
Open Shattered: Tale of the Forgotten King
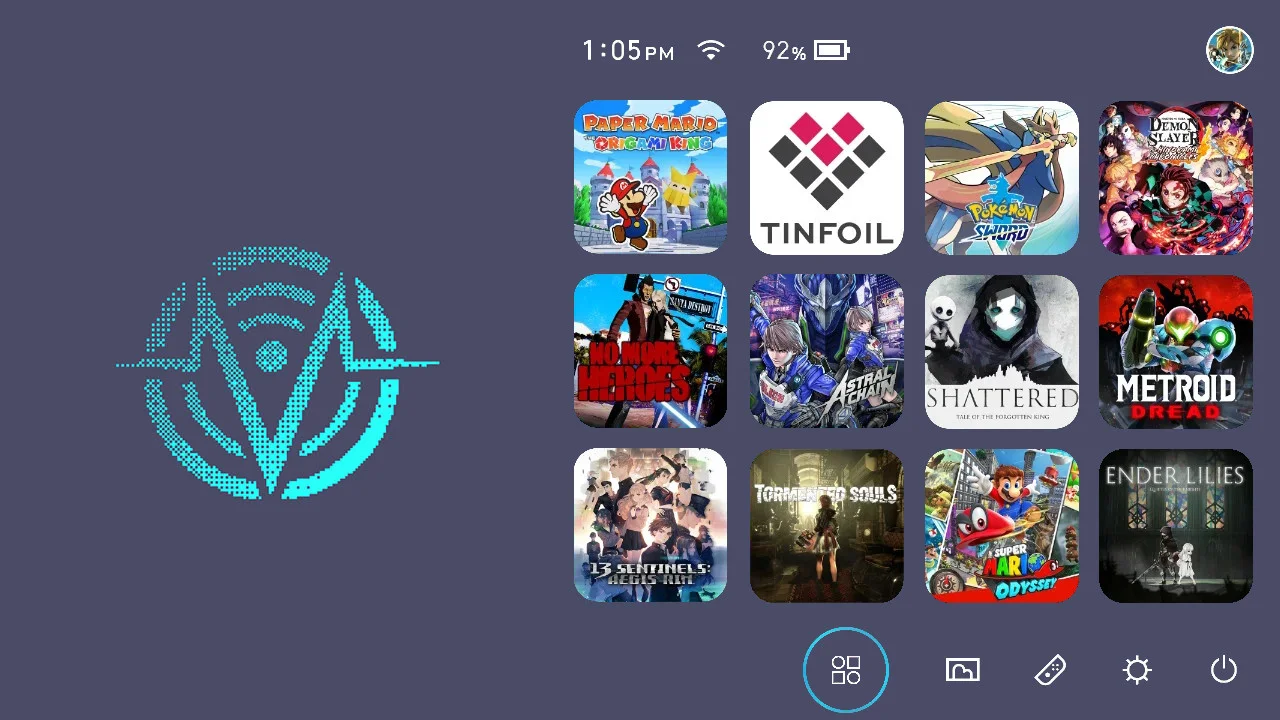tap(1001, 351)
